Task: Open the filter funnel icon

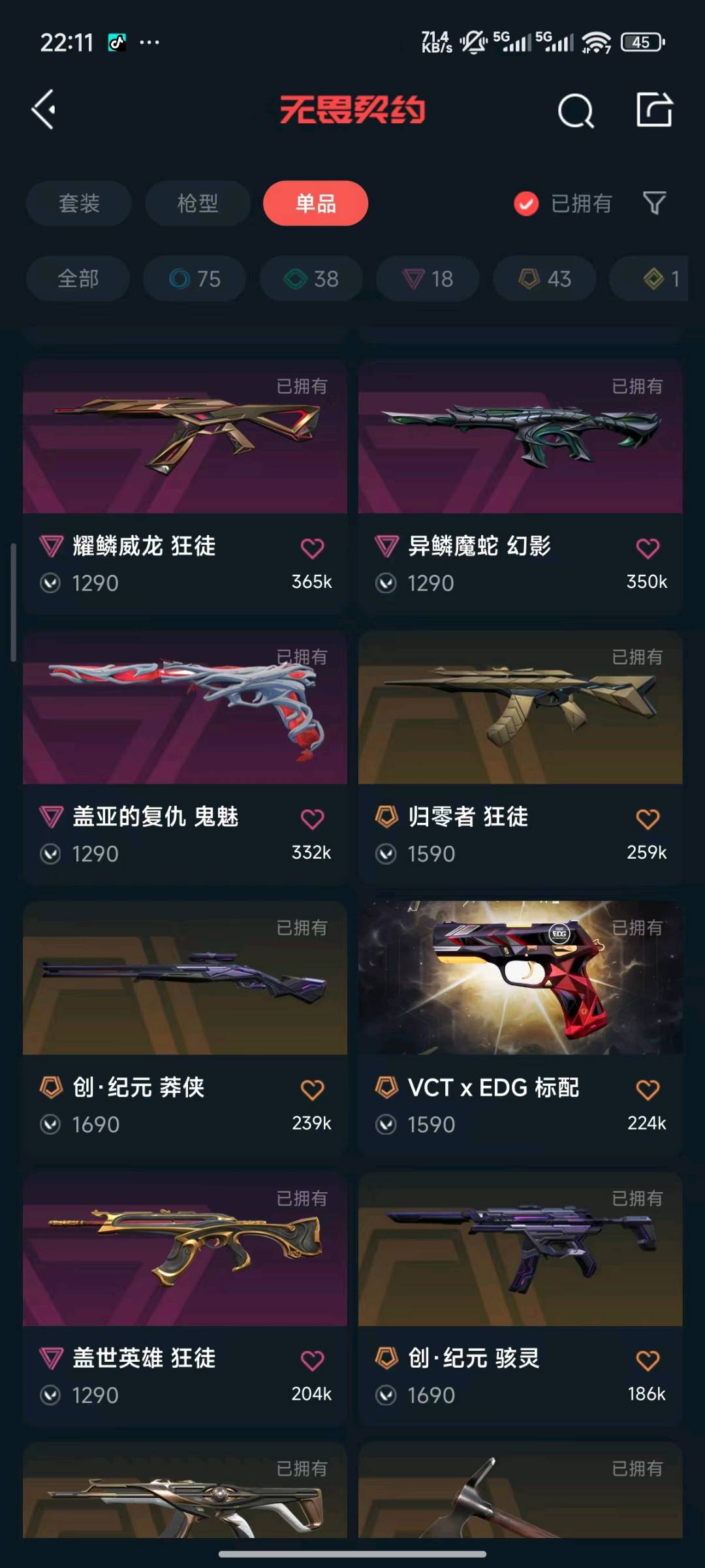Action: pyautogui.click(x=654, y=203)
